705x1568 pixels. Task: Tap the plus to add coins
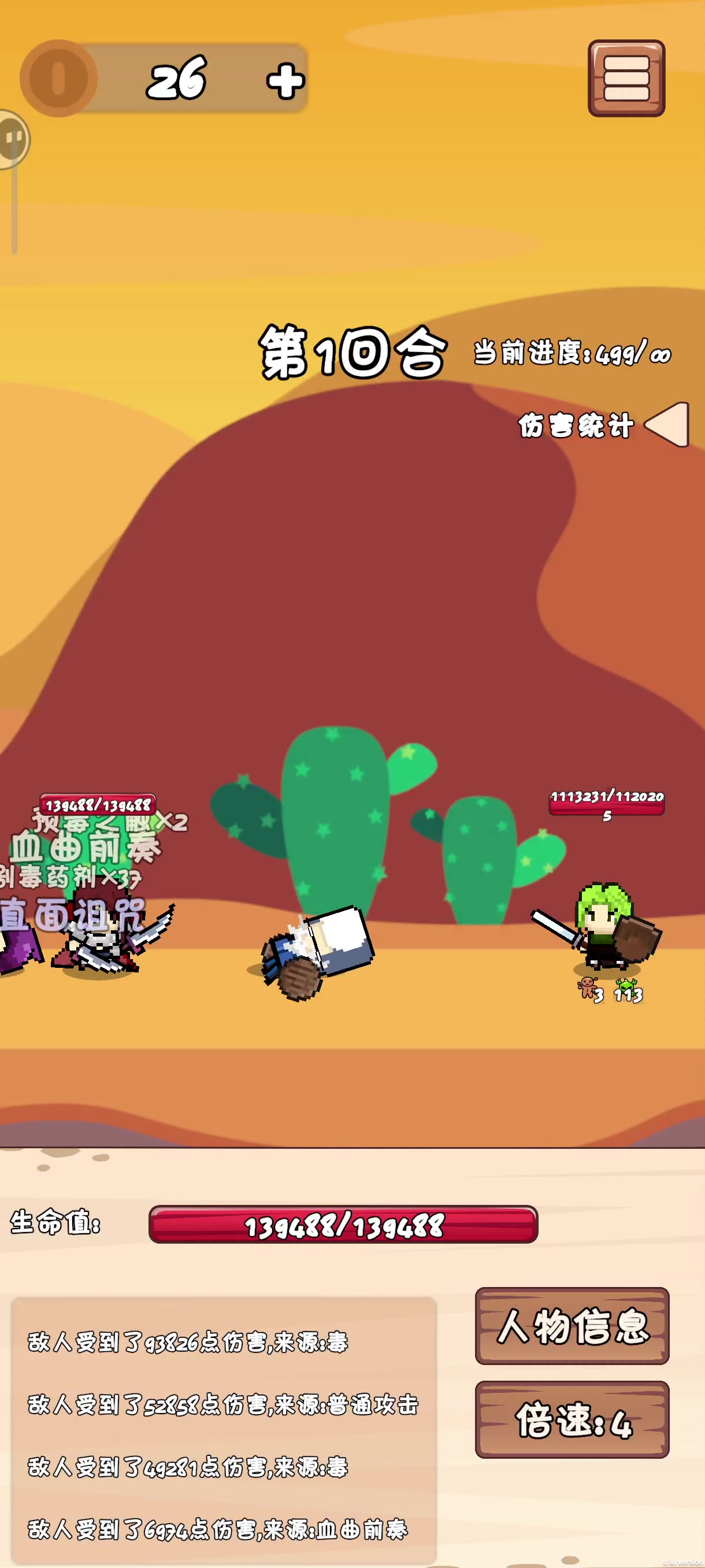(x=285, y=80)
